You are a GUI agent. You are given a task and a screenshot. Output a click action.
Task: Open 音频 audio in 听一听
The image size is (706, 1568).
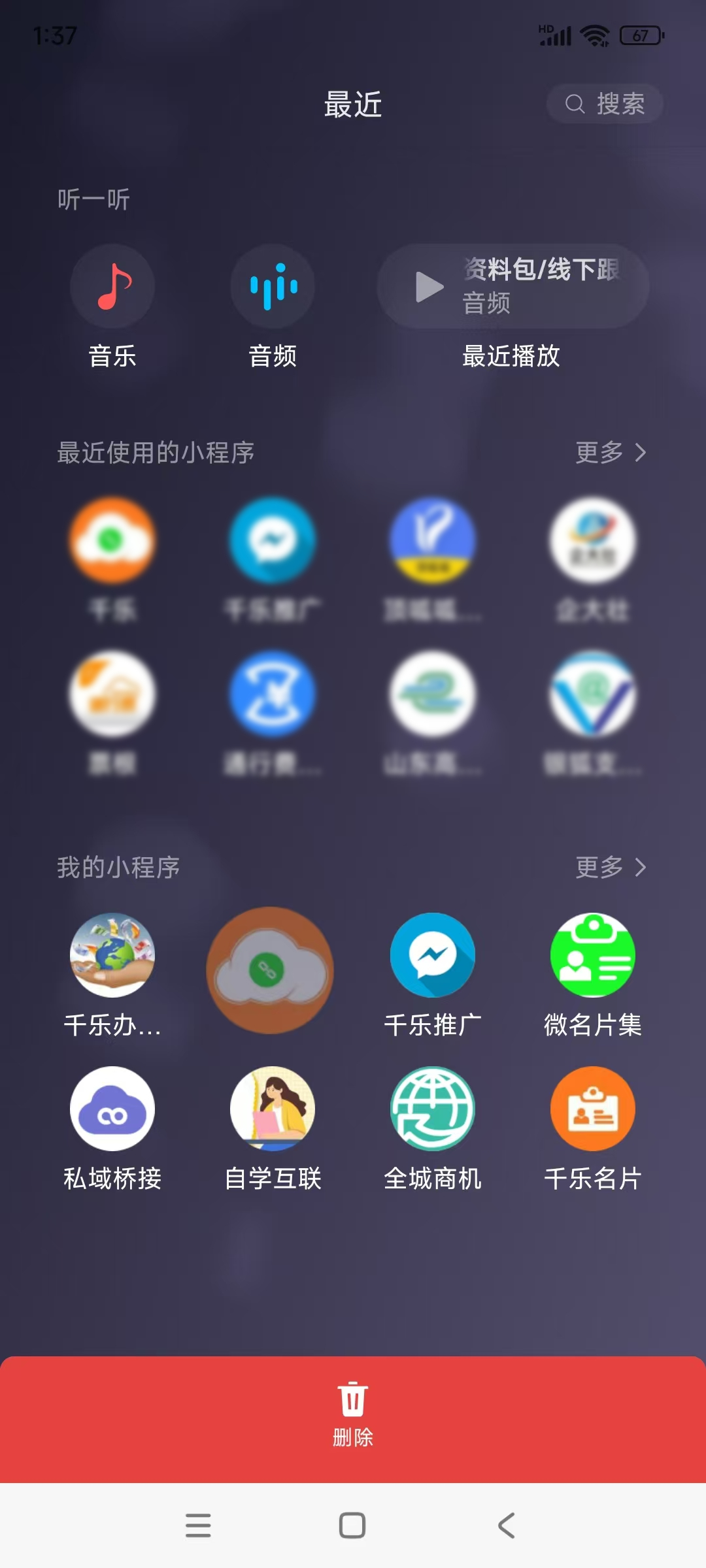tap(273, 287)
